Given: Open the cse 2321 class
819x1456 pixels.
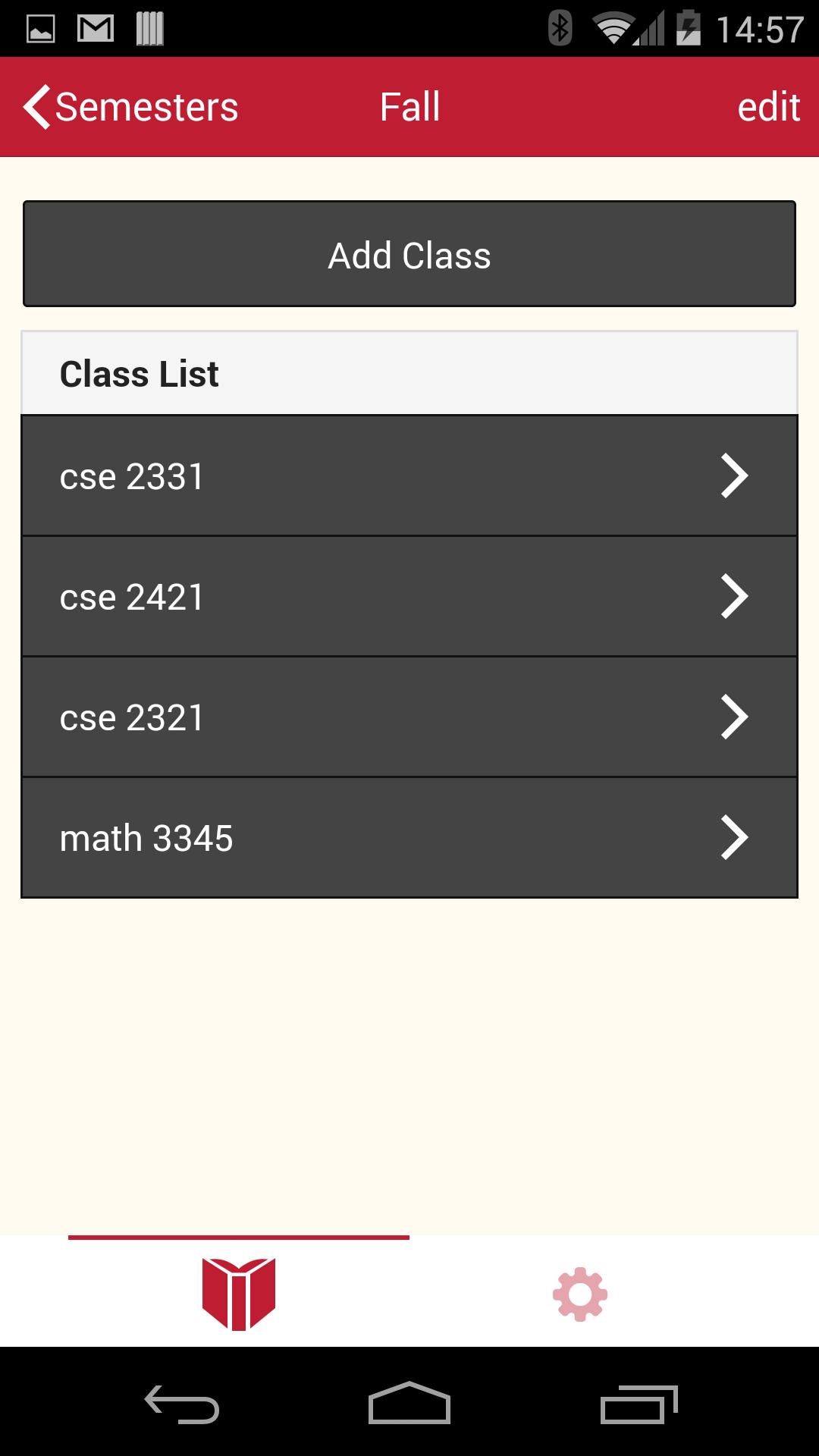Looking at the screenshot, I should pos(409,717).
